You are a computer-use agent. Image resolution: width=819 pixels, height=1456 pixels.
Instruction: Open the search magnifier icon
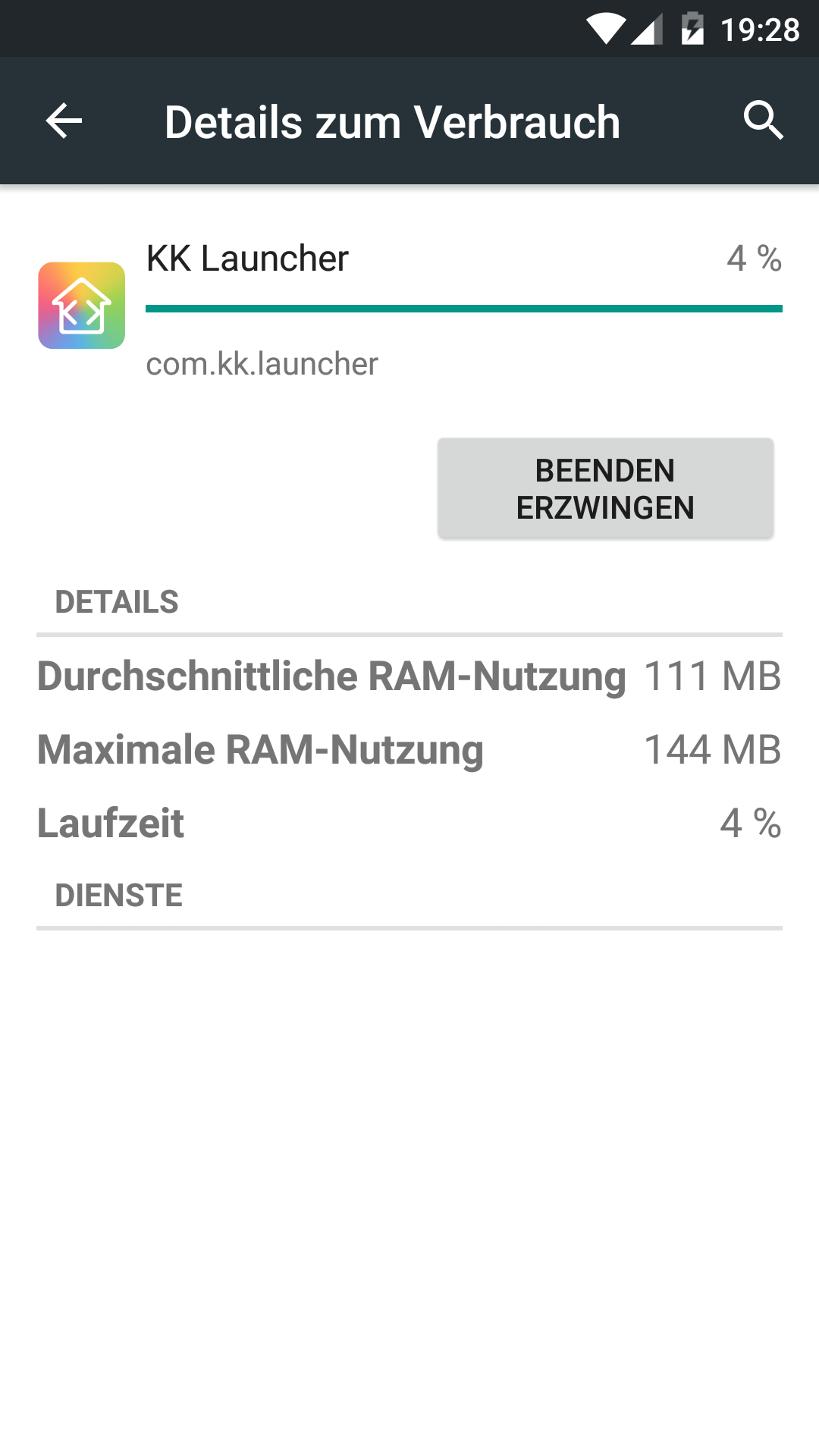coord(763,121)
